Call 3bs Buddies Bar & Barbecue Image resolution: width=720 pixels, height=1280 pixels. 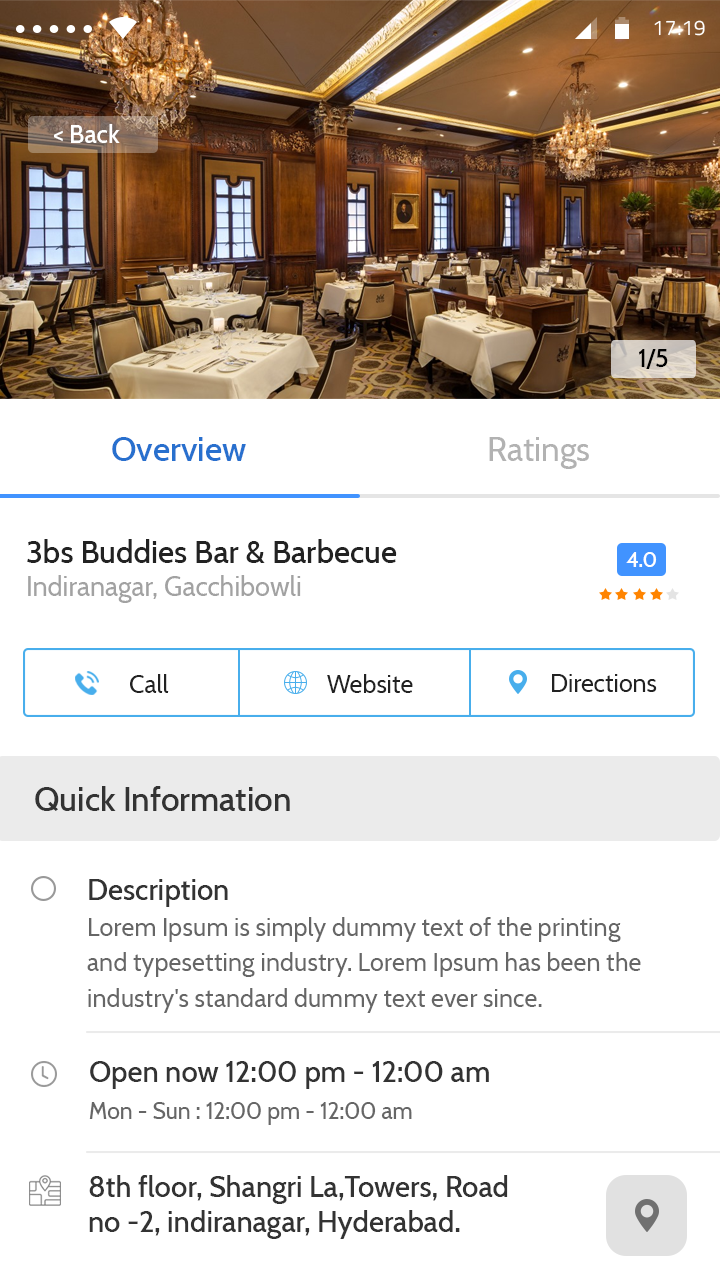(131, 684)
